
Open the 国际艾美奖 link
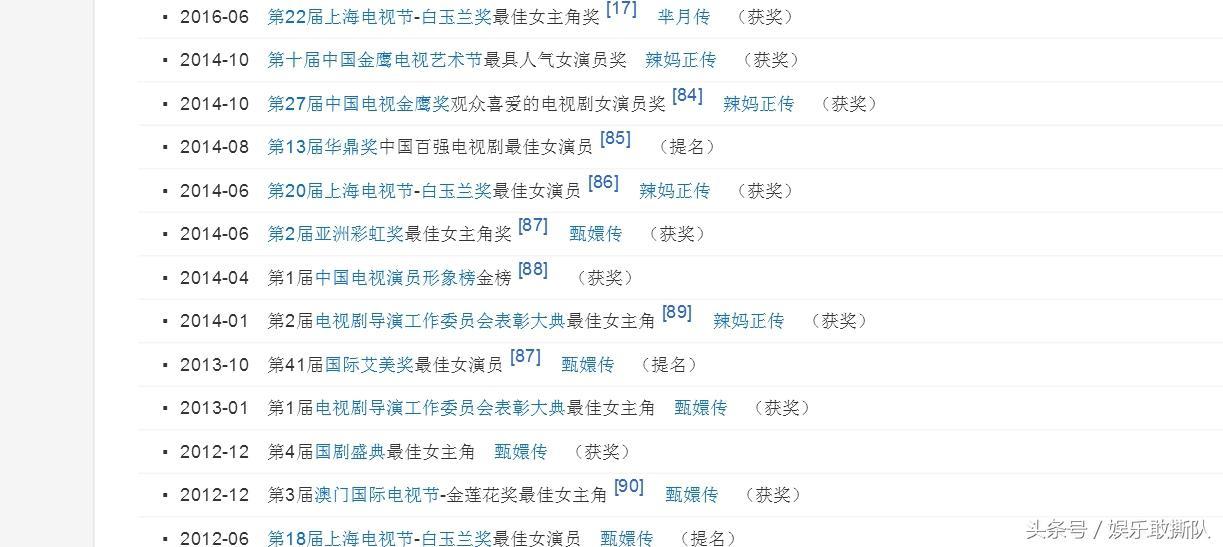(369, 365)
